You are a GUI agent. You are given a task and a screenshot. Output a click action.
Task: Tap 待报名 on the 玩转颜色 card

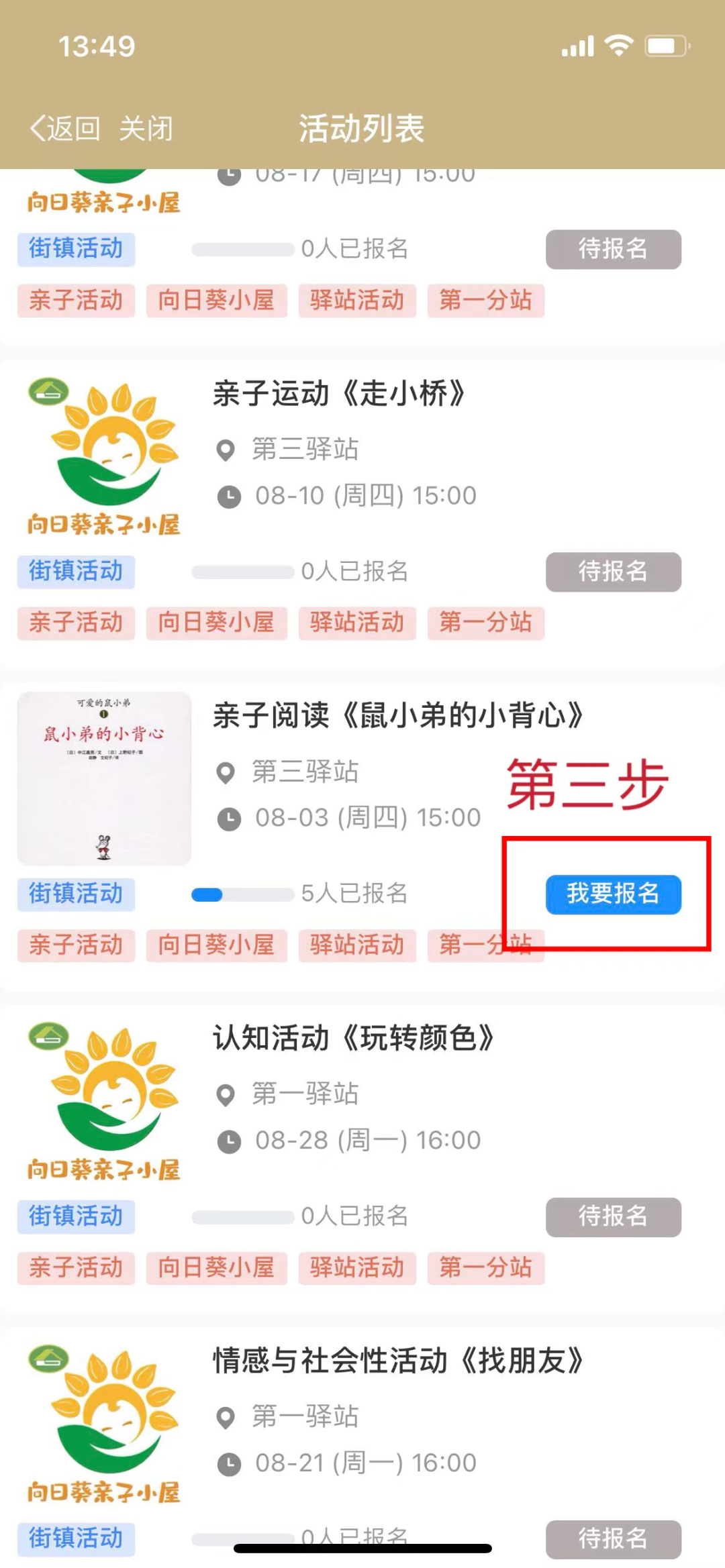tap(613, 1216)
